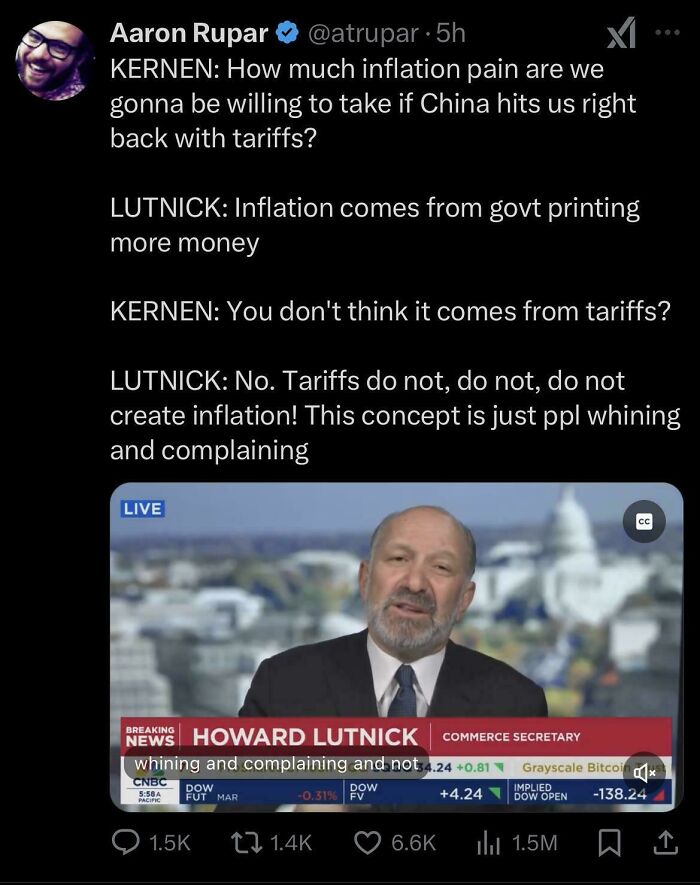Screen dimensions: 700x885
Task: Open the Grok icon on the post
Action: 622,35
